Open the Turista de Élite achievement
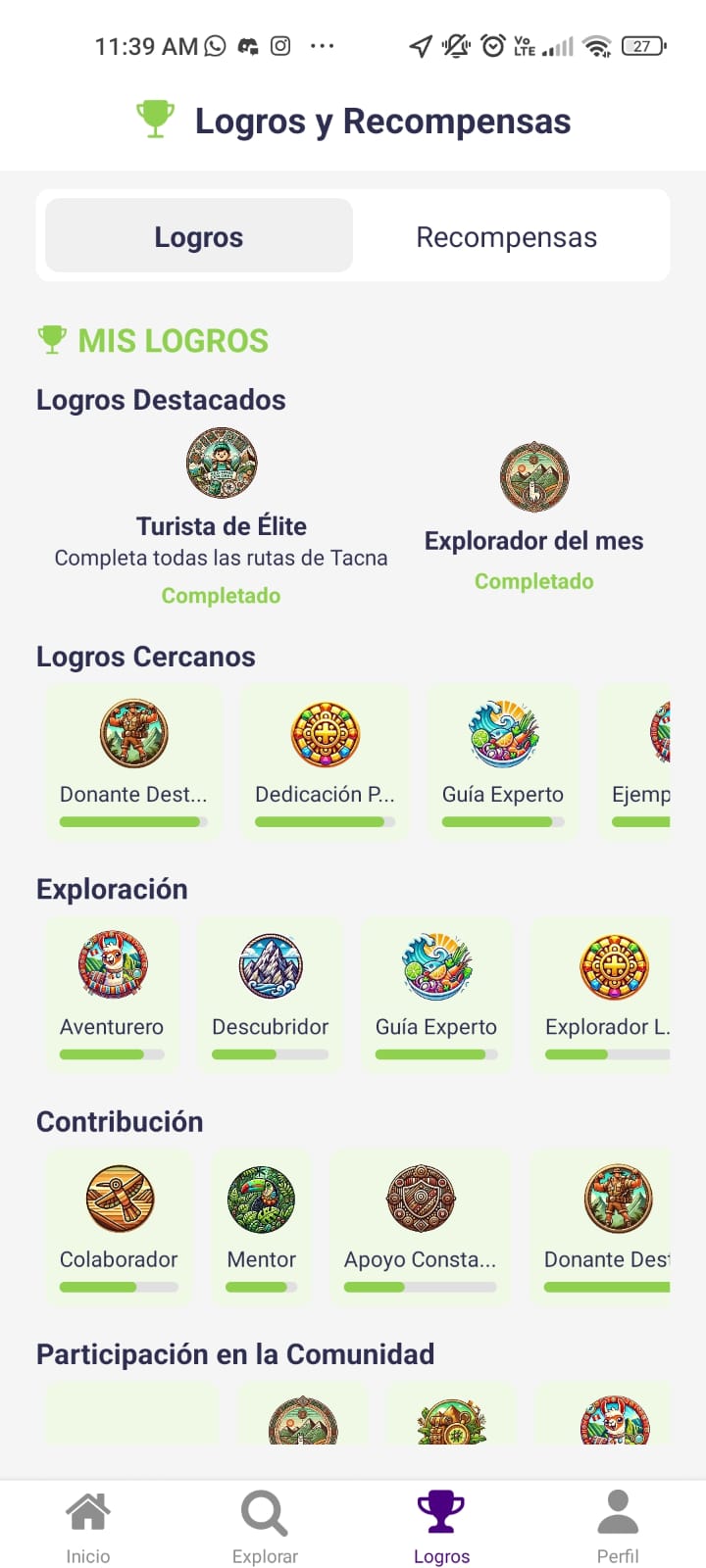The width and height of the screenshot is (706, 1568). (222, 517)
